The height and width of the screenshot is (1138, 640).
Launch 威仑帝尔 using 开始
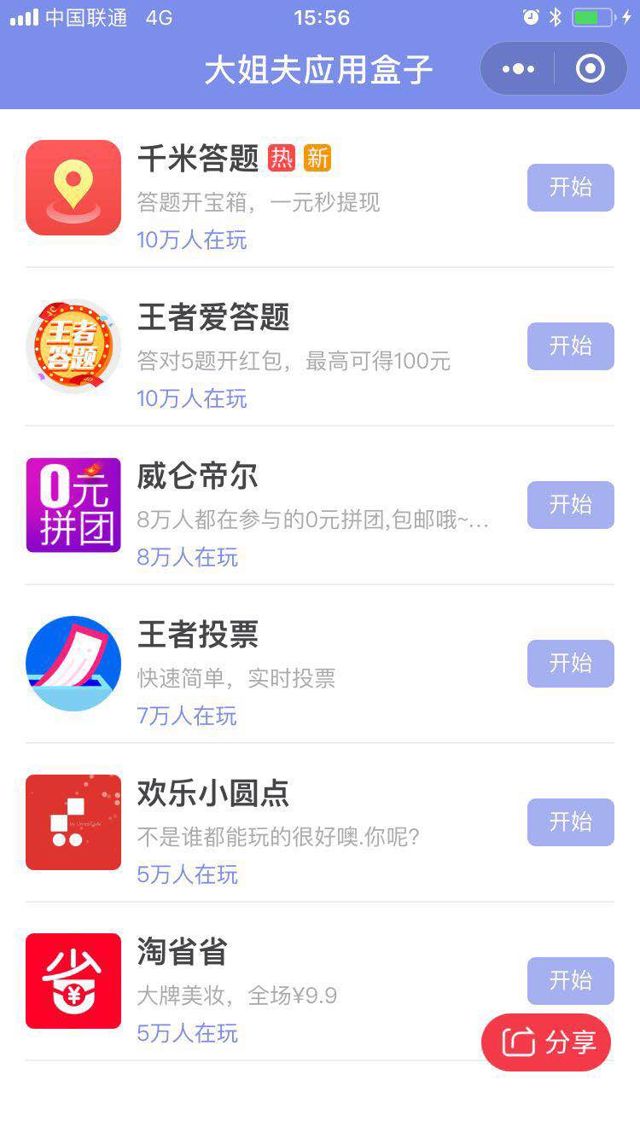tap(570, 504)
